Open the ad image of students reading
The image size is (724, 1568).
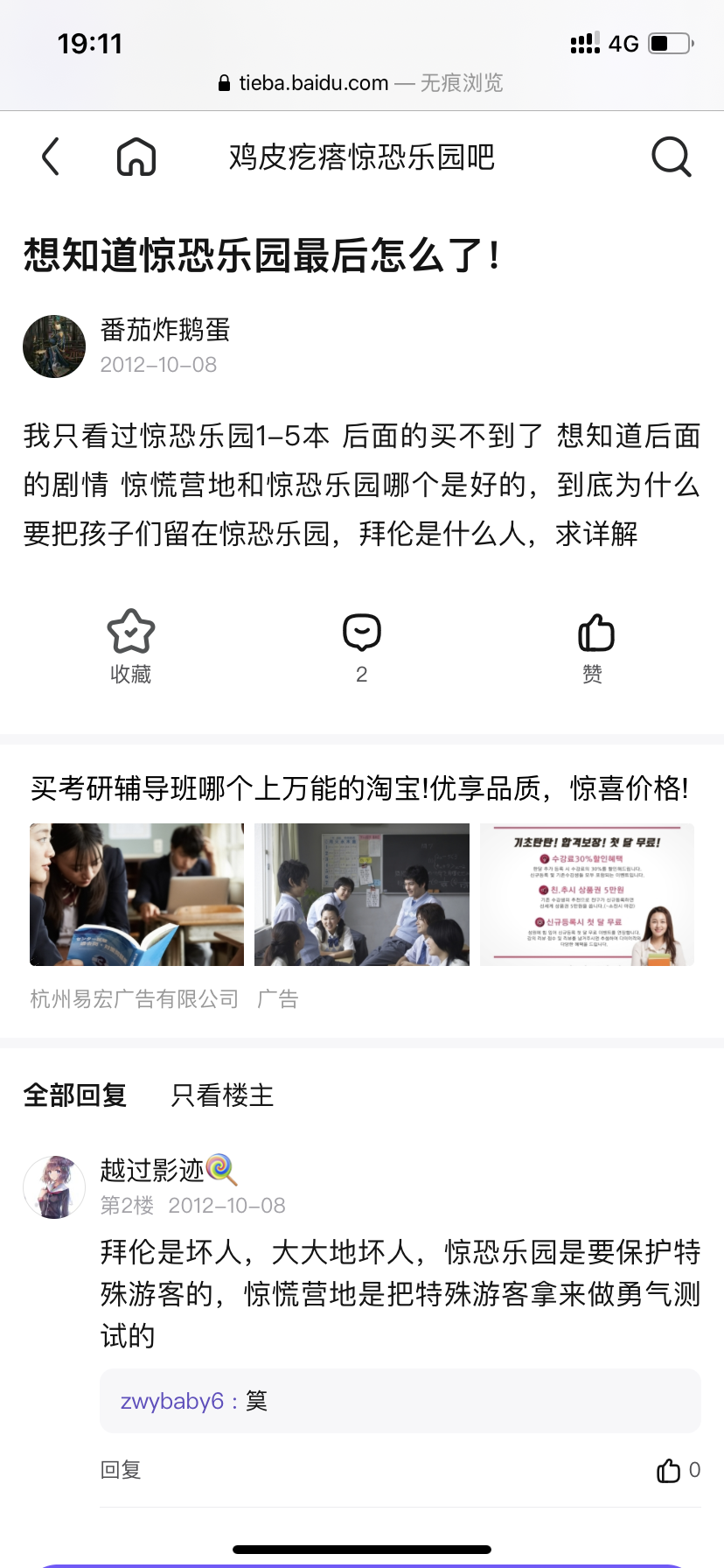pos(137,894)
